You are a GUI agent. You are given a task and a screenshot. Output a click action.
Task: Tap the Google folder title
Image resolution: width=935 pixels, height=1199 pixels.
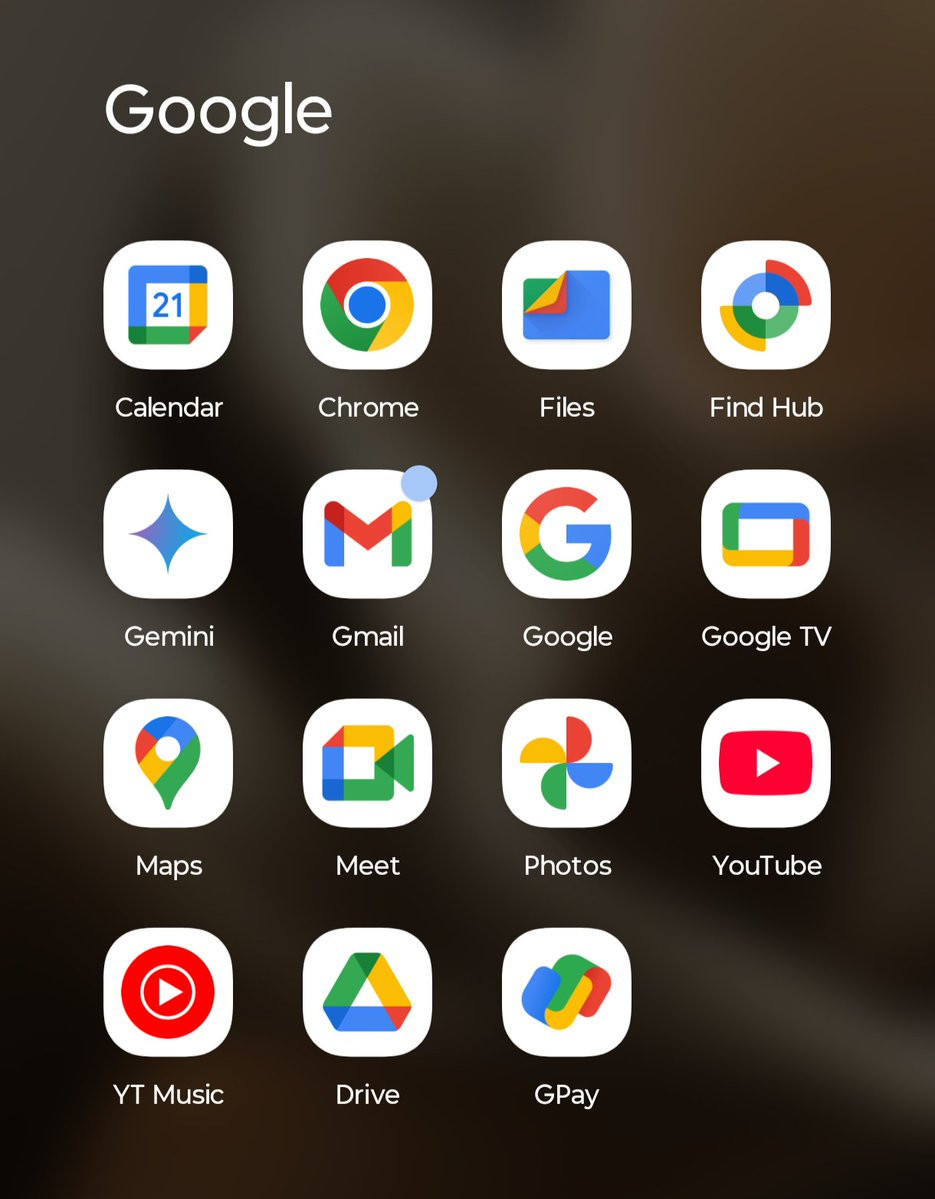tap(218, 111)
